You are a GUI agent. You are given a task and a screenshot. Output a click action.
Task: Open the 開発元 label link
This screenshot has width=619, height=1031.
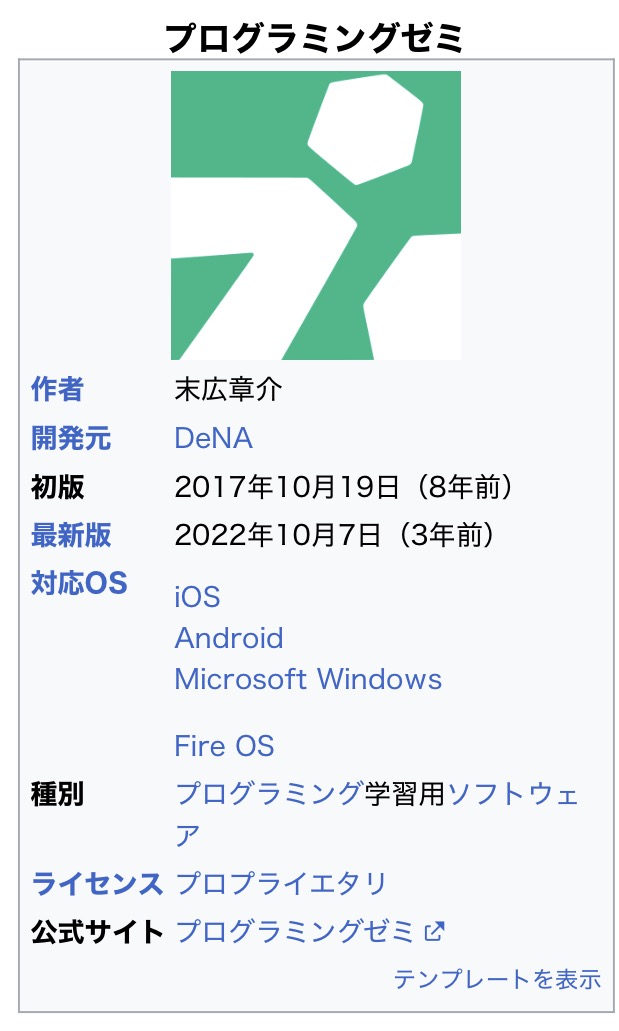(70, 438)
